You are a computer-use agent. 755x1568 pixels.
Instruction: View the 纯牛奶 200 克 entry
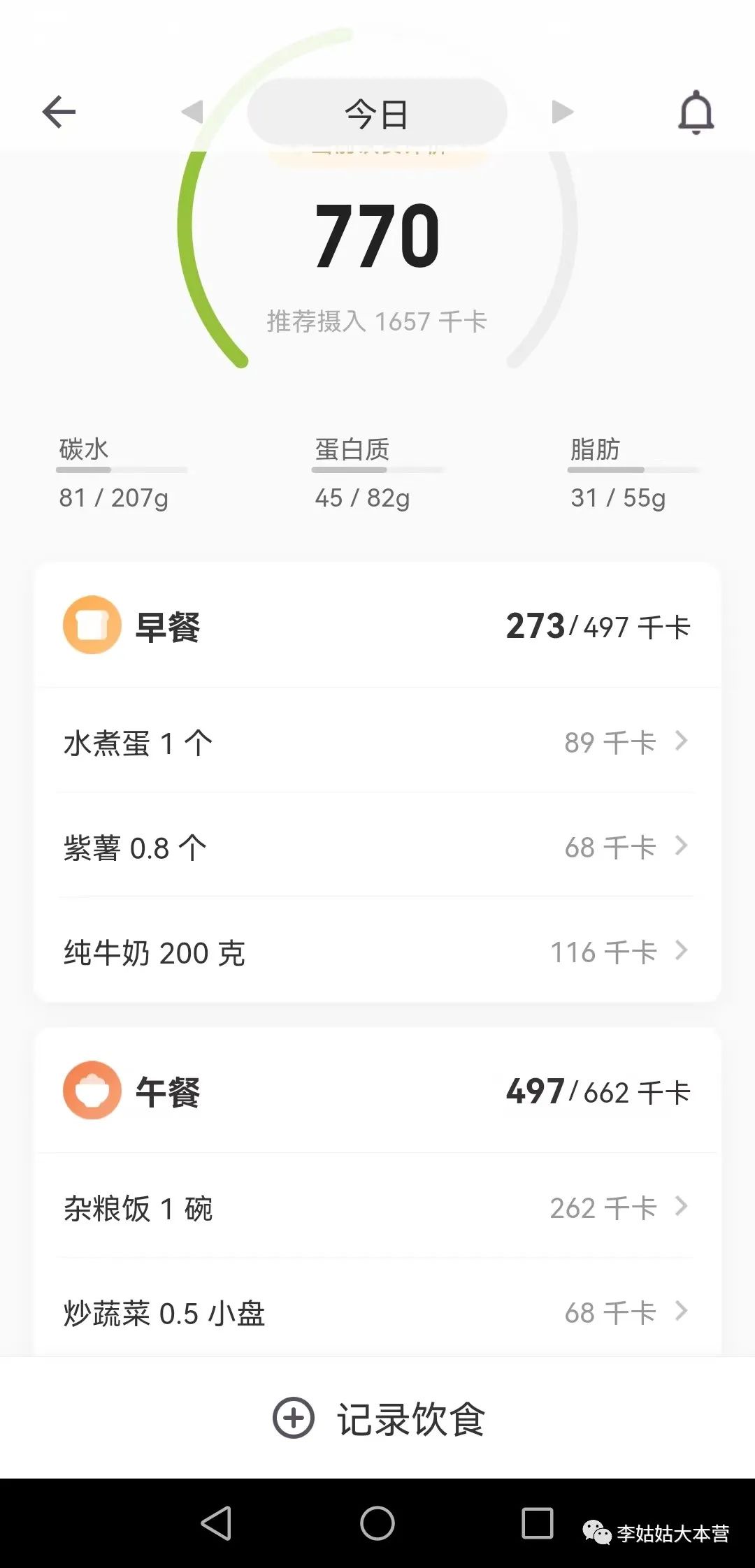point(377,952)
